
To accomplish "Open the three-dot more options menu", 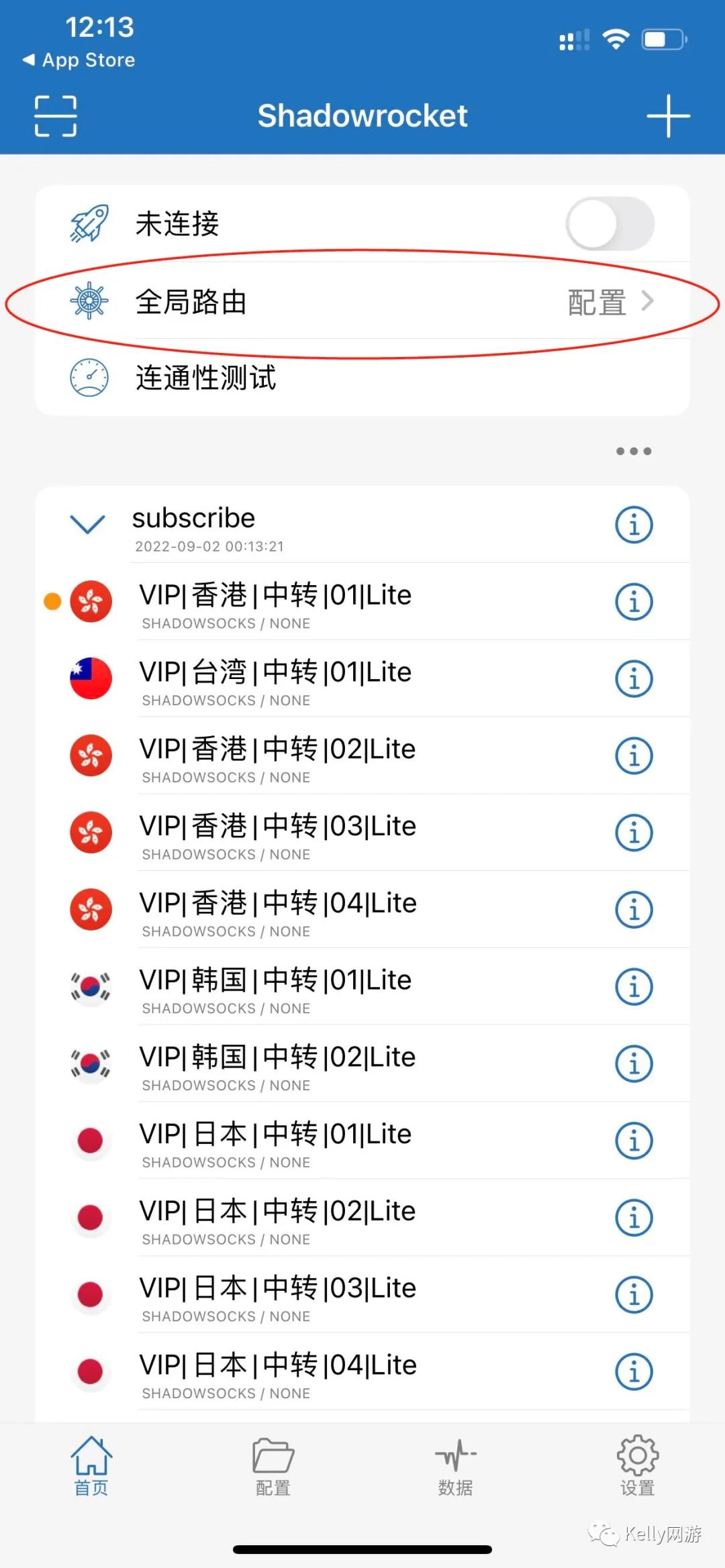I will [634, 451].
